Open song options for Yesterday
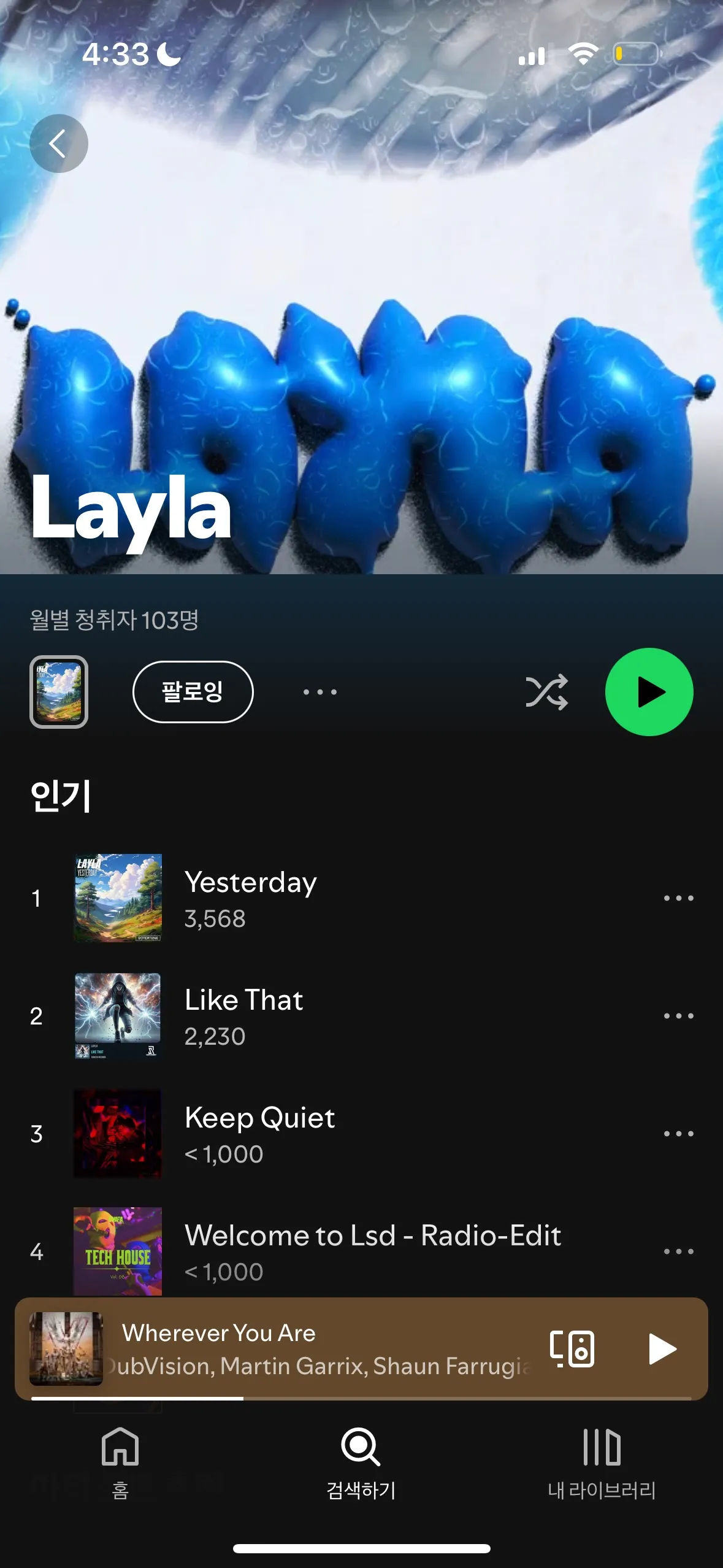 click(x=679, y=897)
